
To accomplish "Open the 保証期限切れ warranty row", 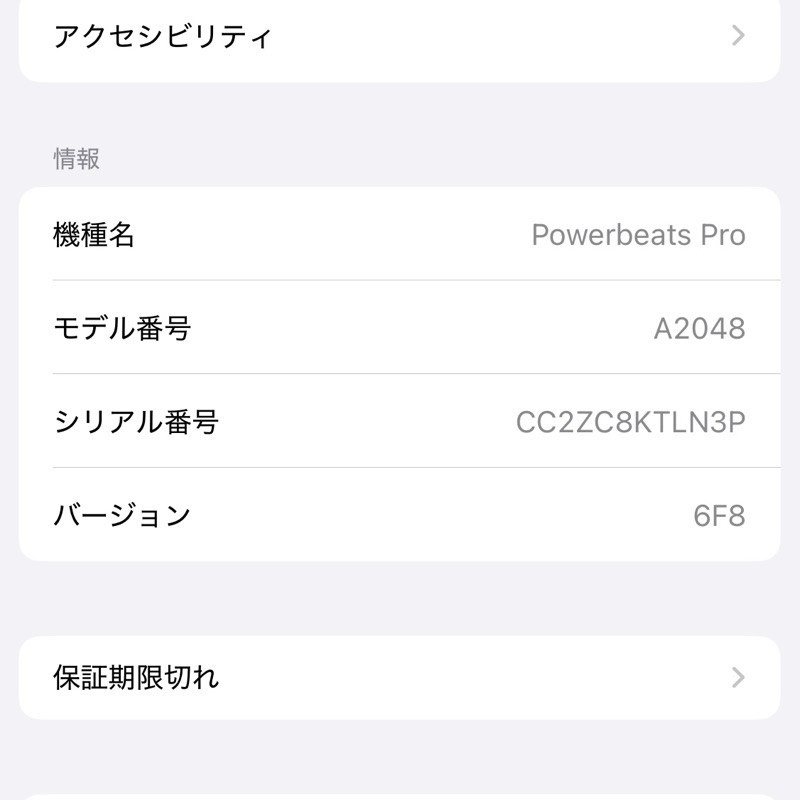I will 399,678.
